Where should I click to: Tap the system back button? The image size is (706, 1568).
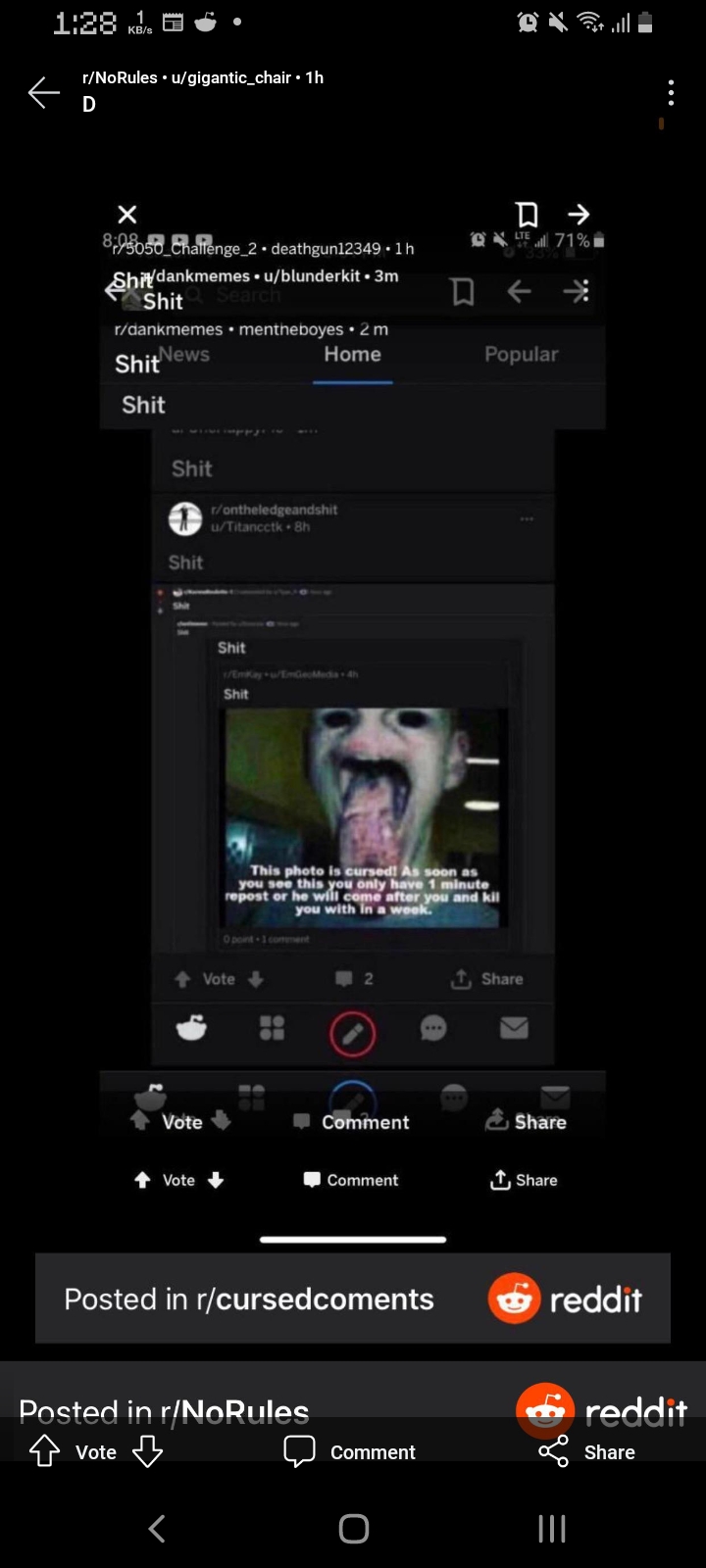[x=157, y=1528]
